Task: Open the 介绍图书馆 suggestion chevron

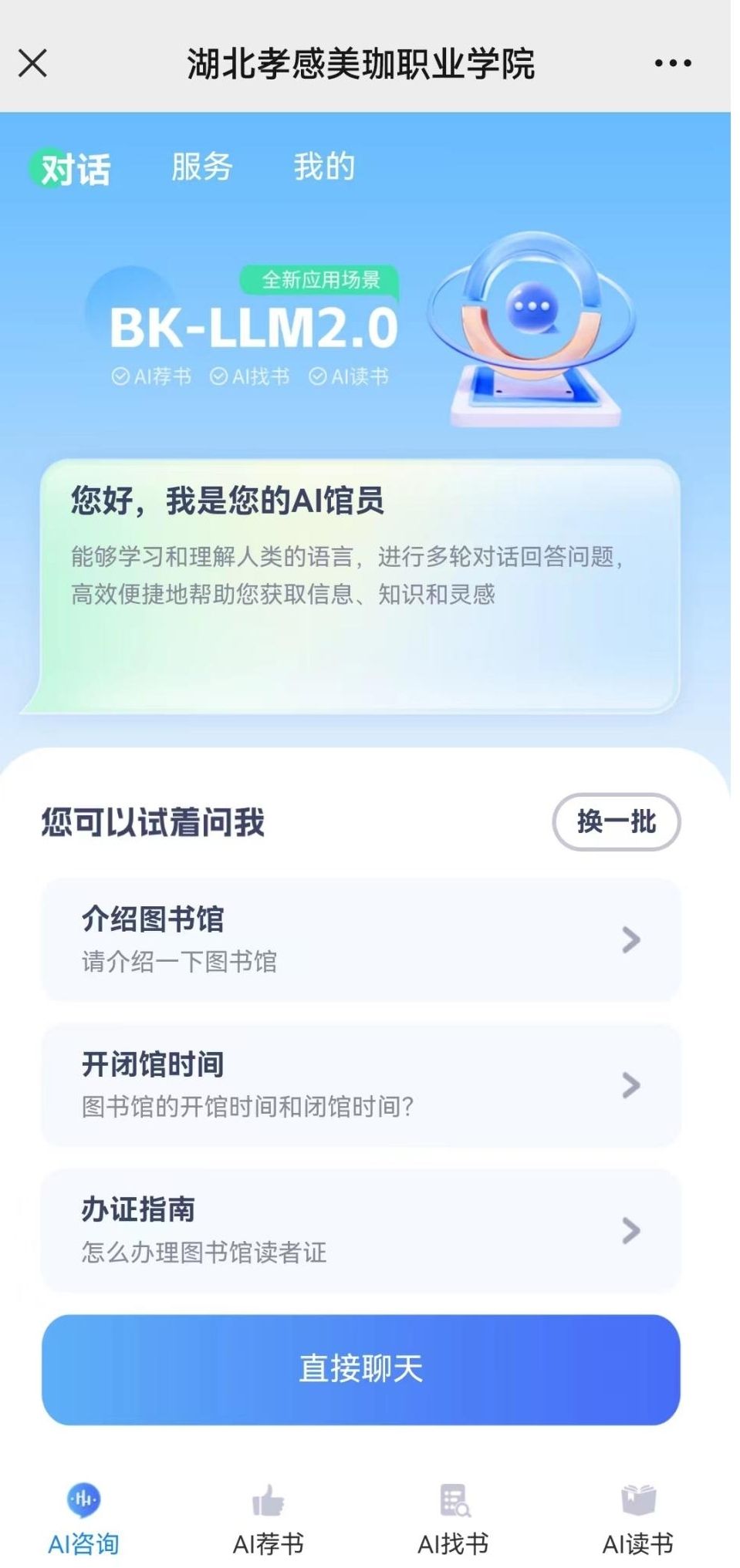Action: pyautogui.click(x=631, y=940)
